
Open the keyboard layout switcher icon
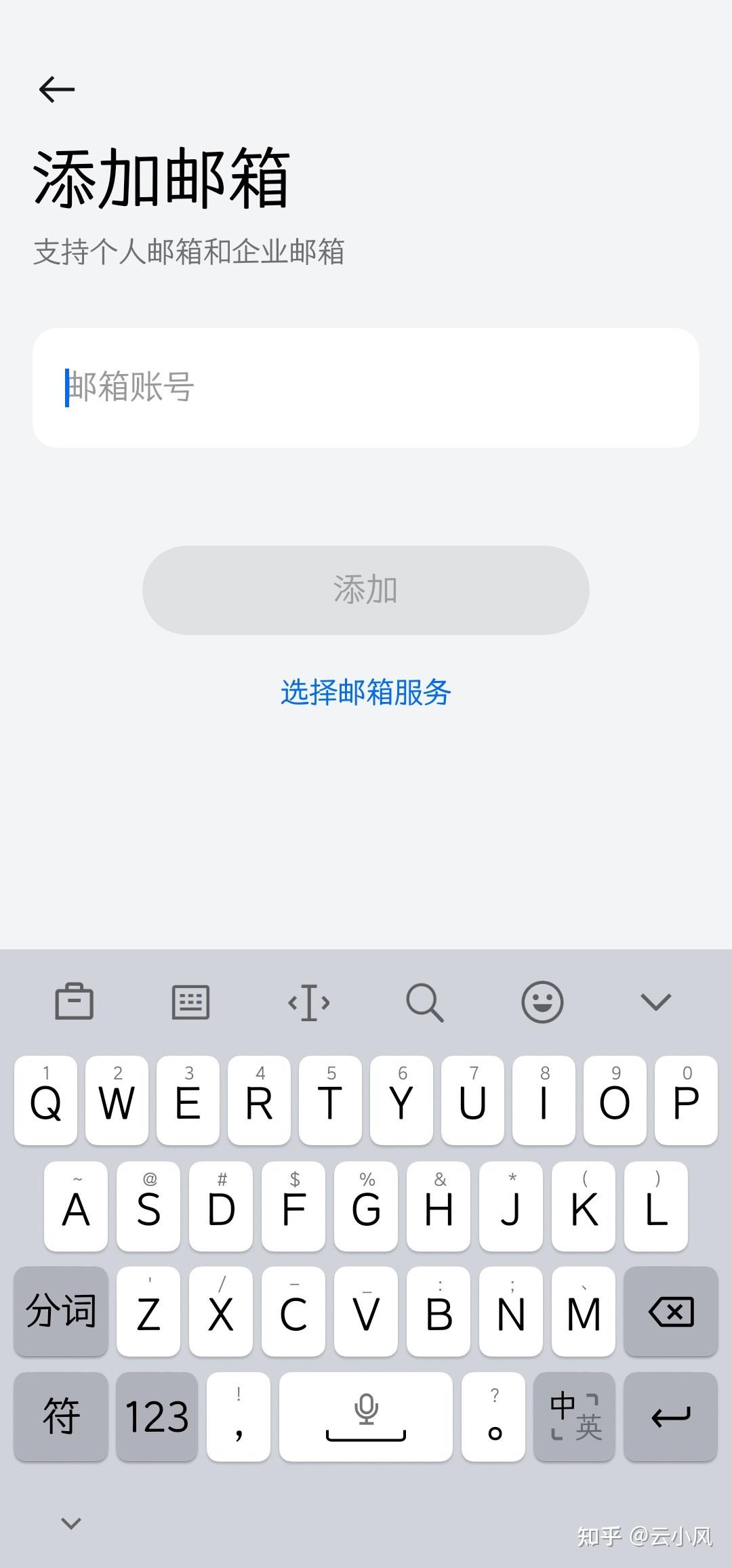coord(190,1001)
